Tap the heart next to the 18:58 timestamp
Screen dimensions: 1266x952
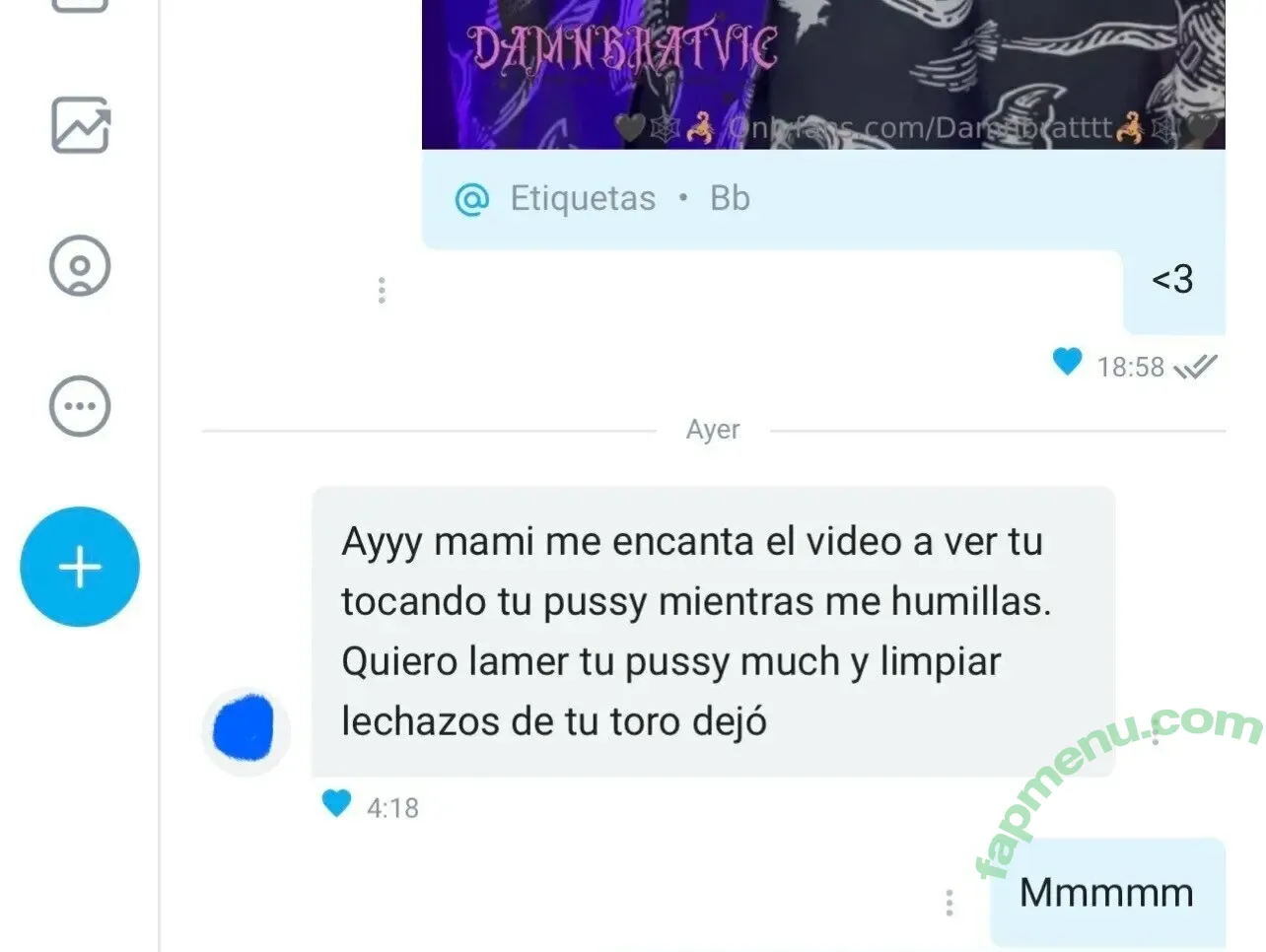point(1067,363)
